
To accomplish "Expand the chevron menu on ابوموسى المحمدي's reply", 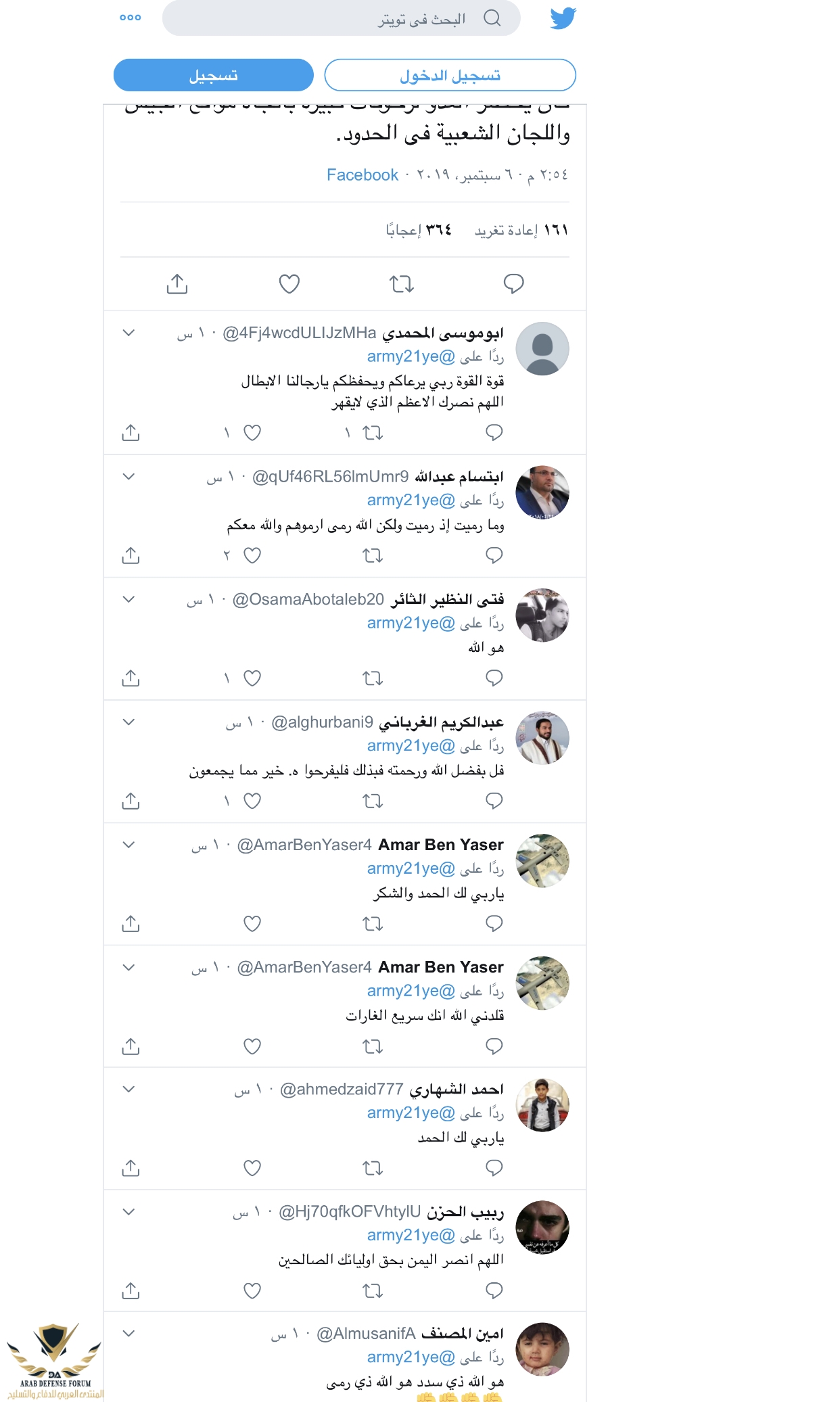I will [x=129, y=333].
